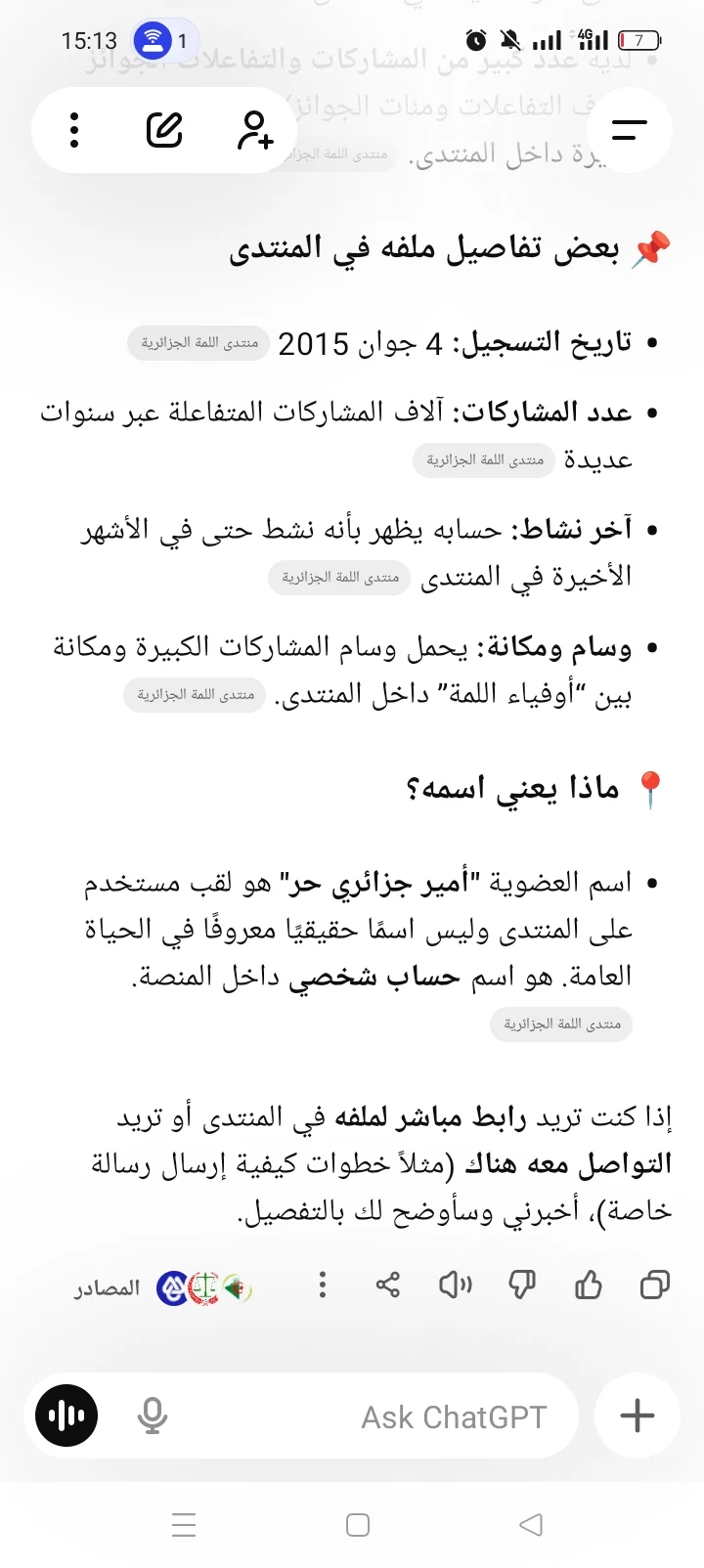The image size is (704, 1568).
Task: Open the منتدى اللمة الجزائرية citation chip
Action: [560, 1024]
